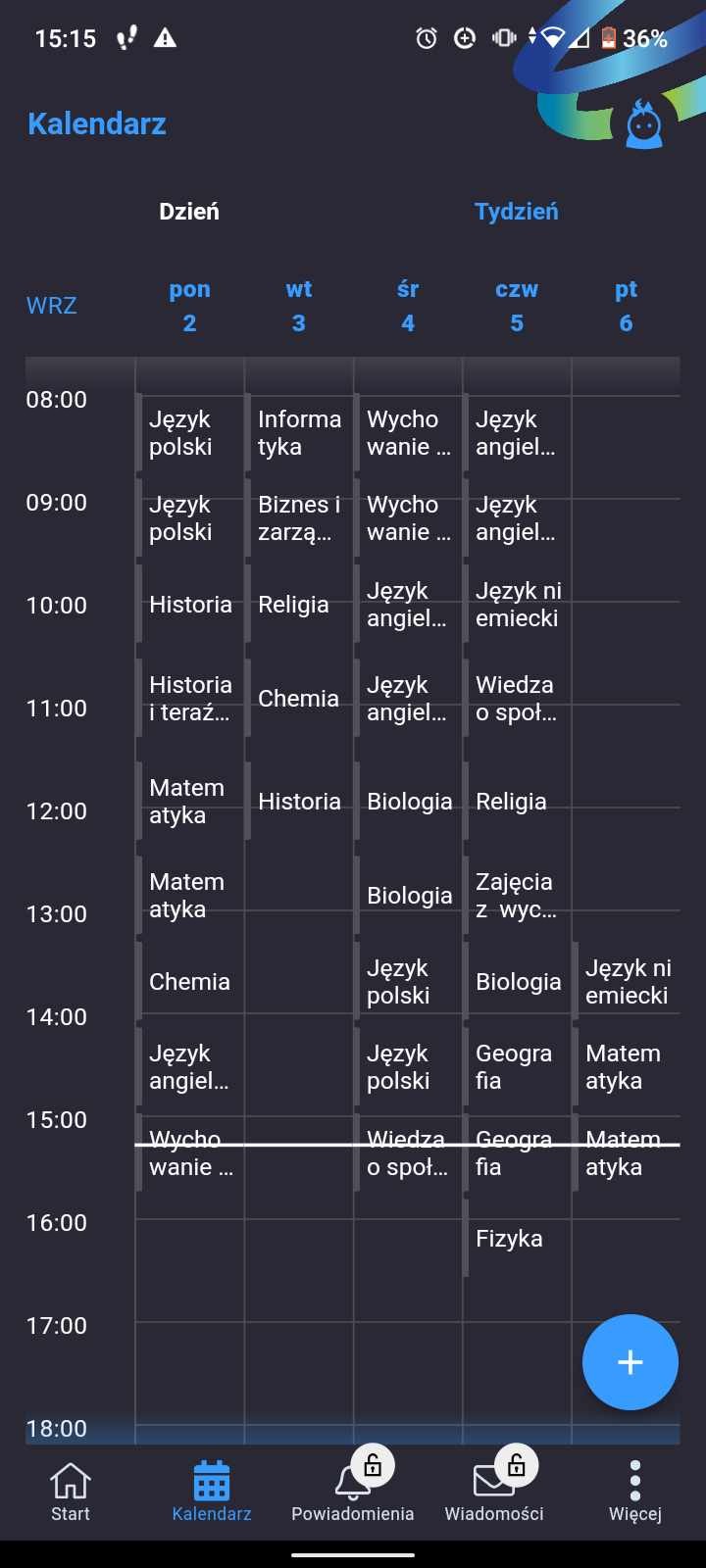Select Friday, pt 6, header
Screen dimensions: 706x1568
click(x=626, y=306)
